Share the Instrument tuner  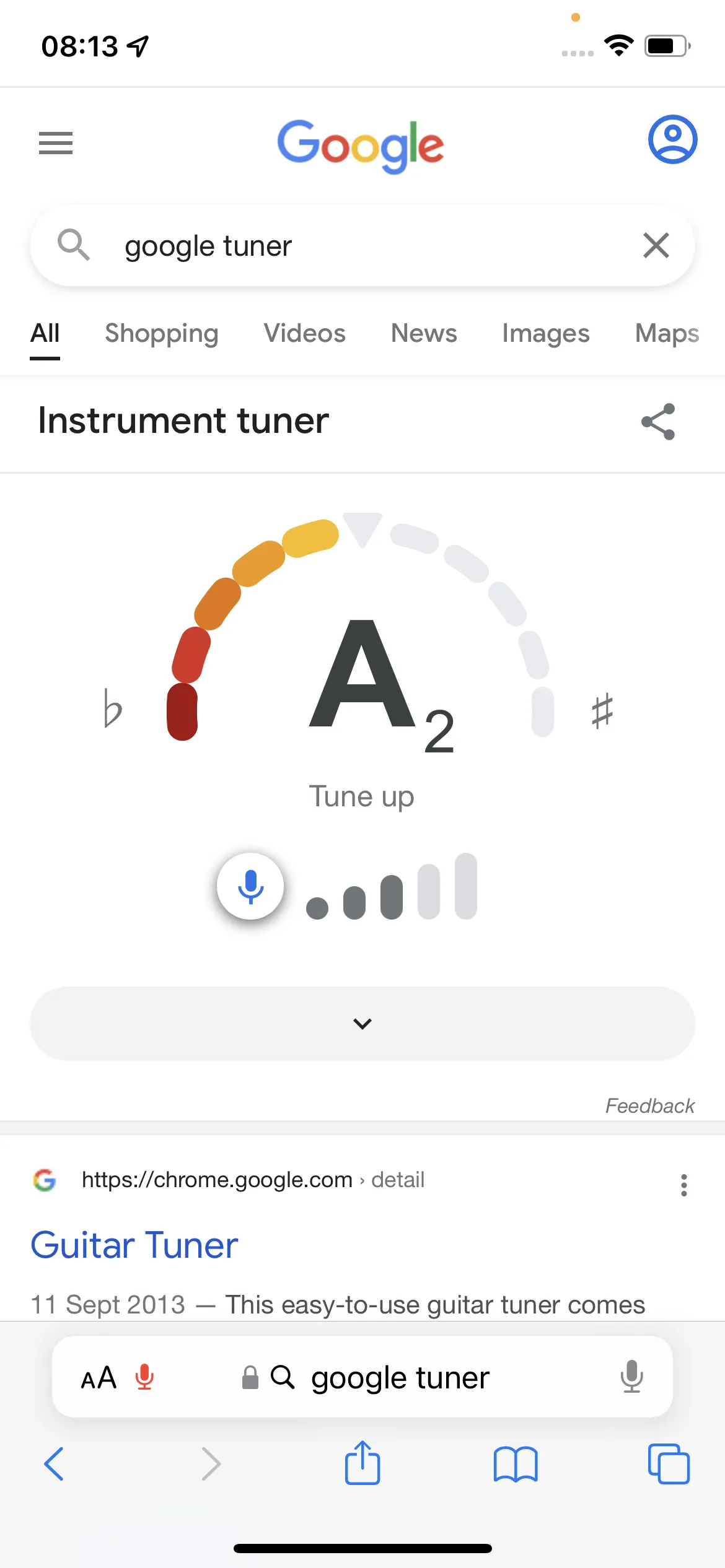point(658,422)
